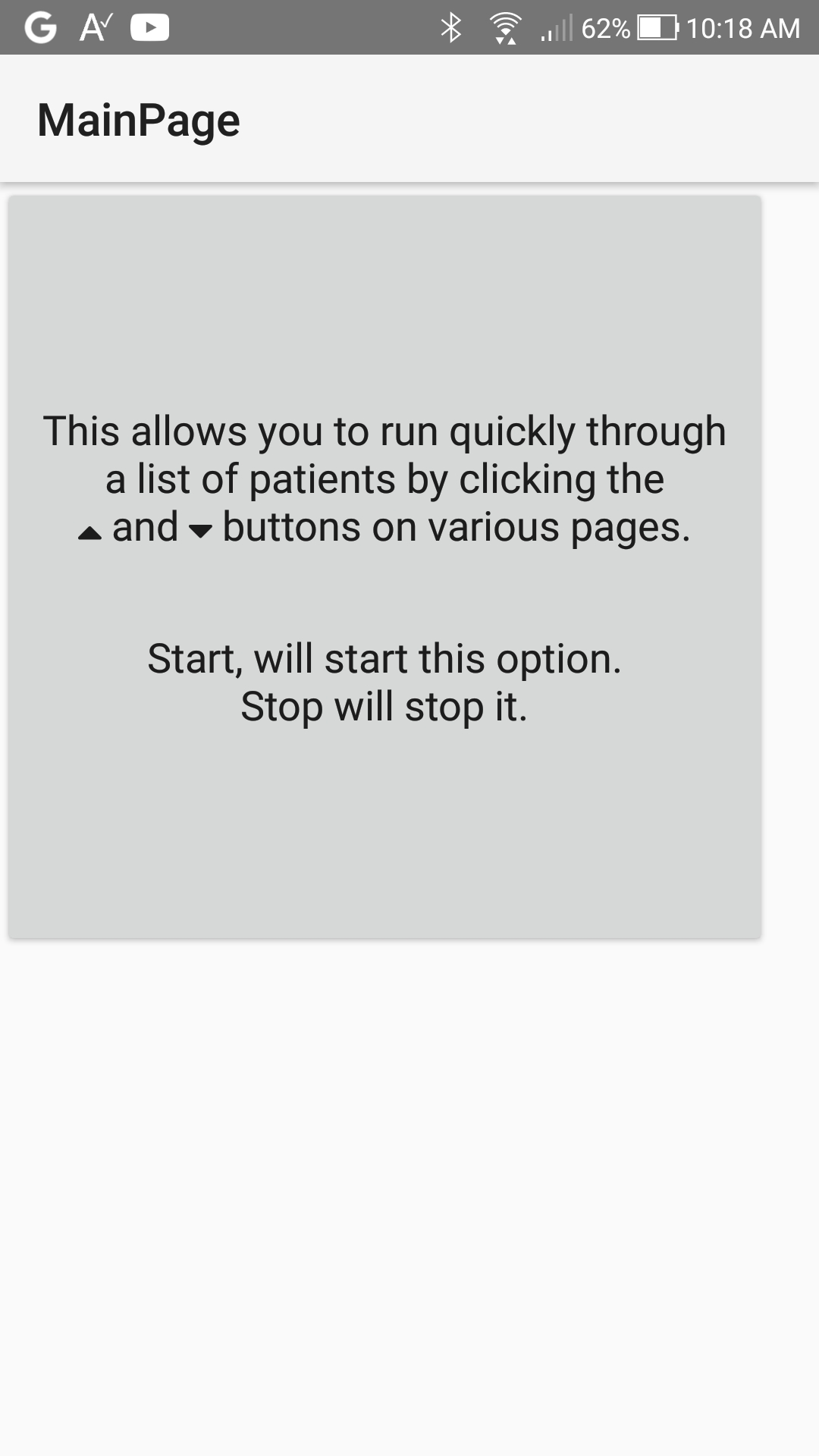Tap the gray patient list instructions button
This screenshot has height=1456, width=819.
pyautogui.click(x=384, y=567)
